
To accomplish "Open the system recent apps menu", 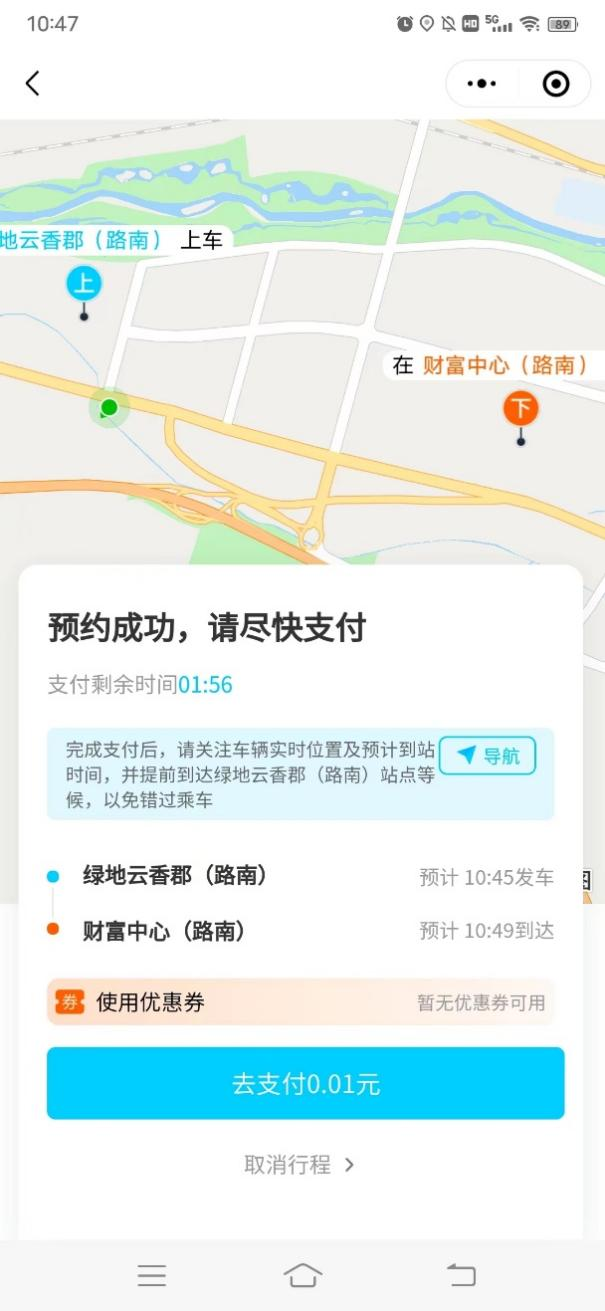I will [152, 1275].
